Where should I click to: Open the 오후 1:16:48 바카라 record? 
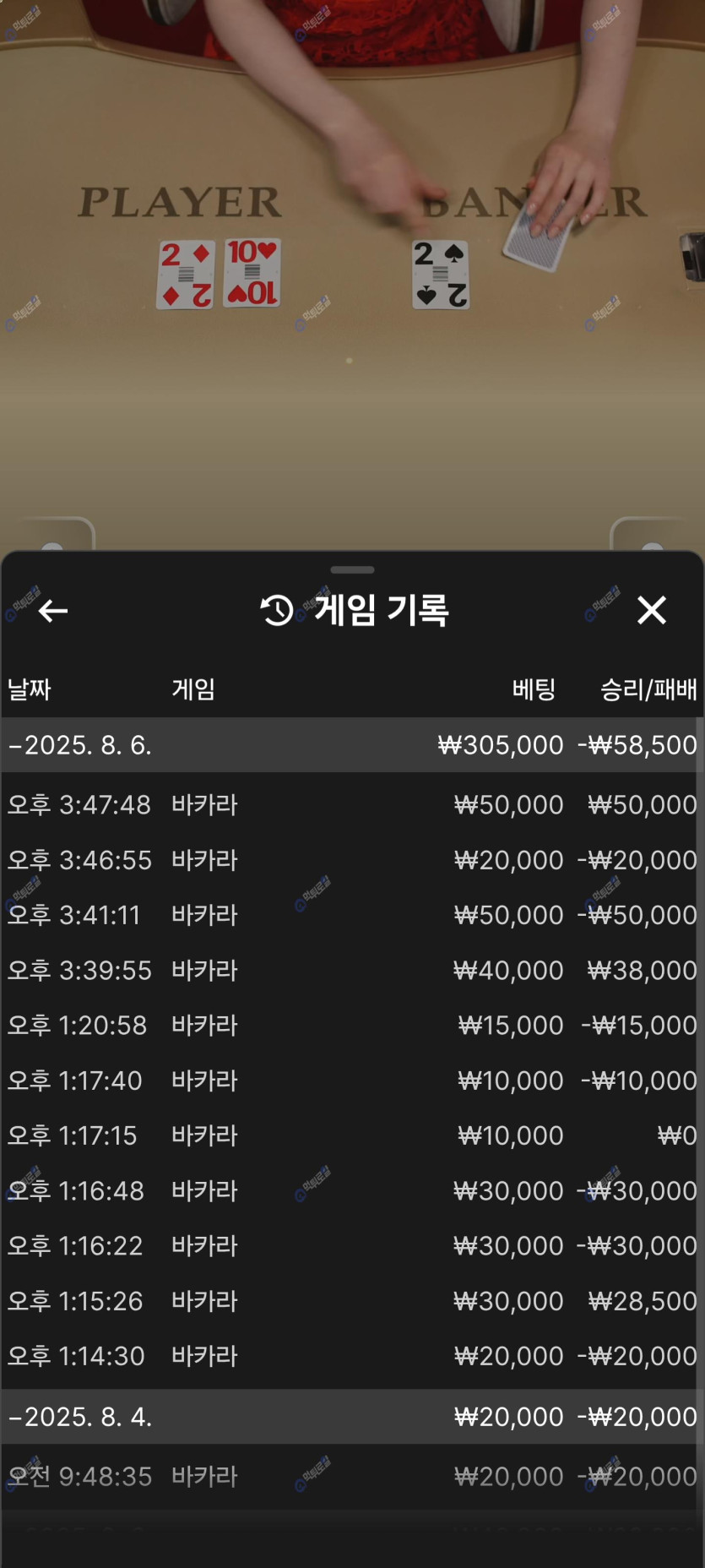(x=350, y=1191)
